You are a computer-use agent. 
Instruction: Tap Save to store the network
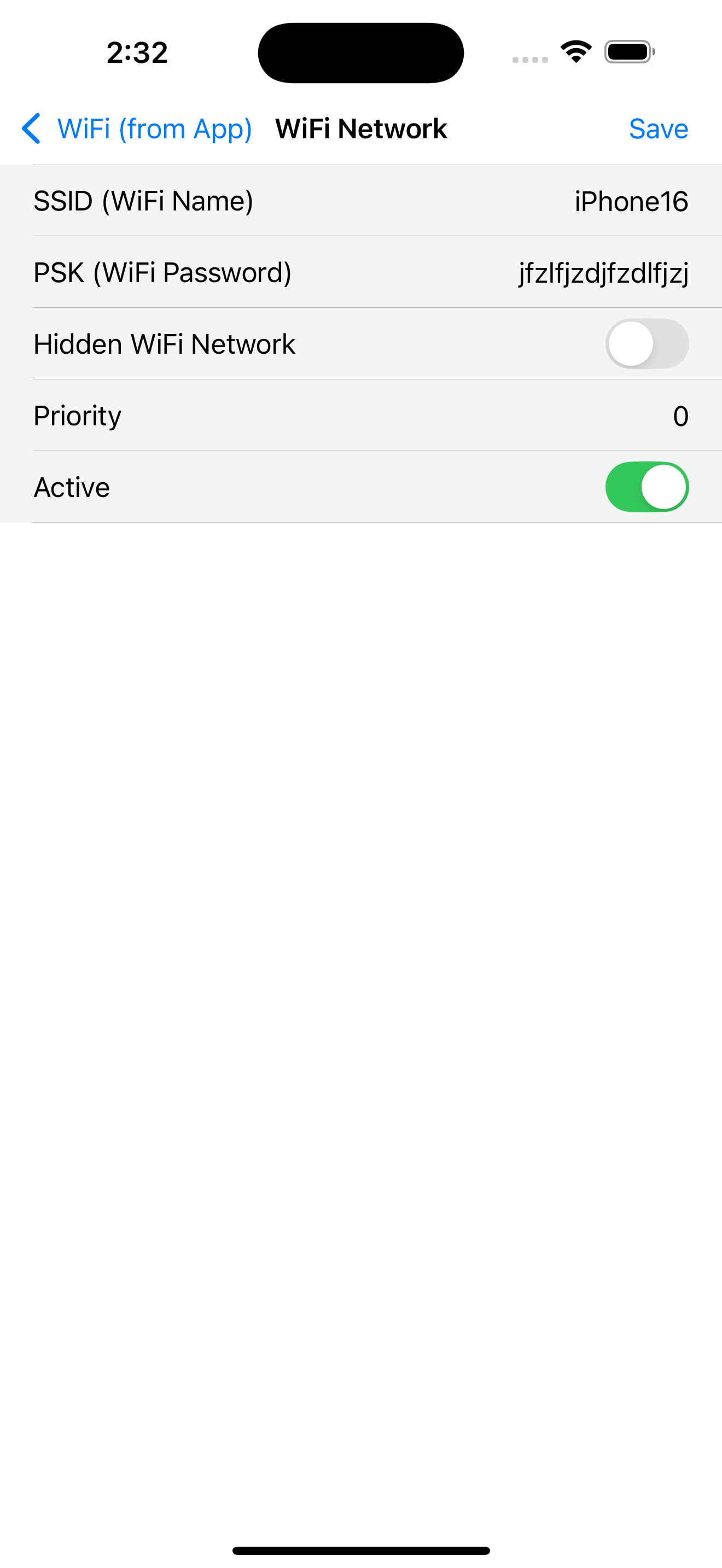659,128
